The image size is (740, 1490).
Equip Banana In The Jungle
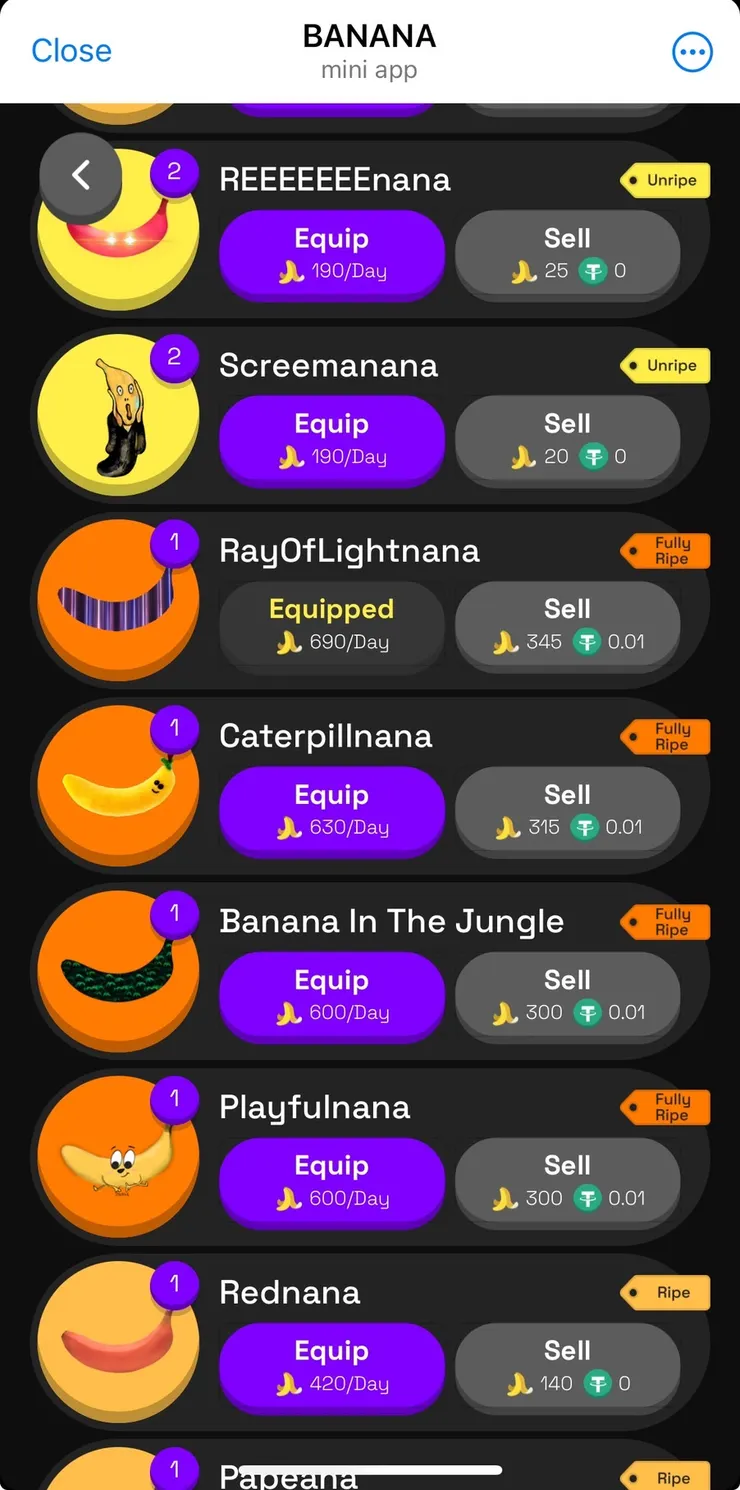coord(331,995)
